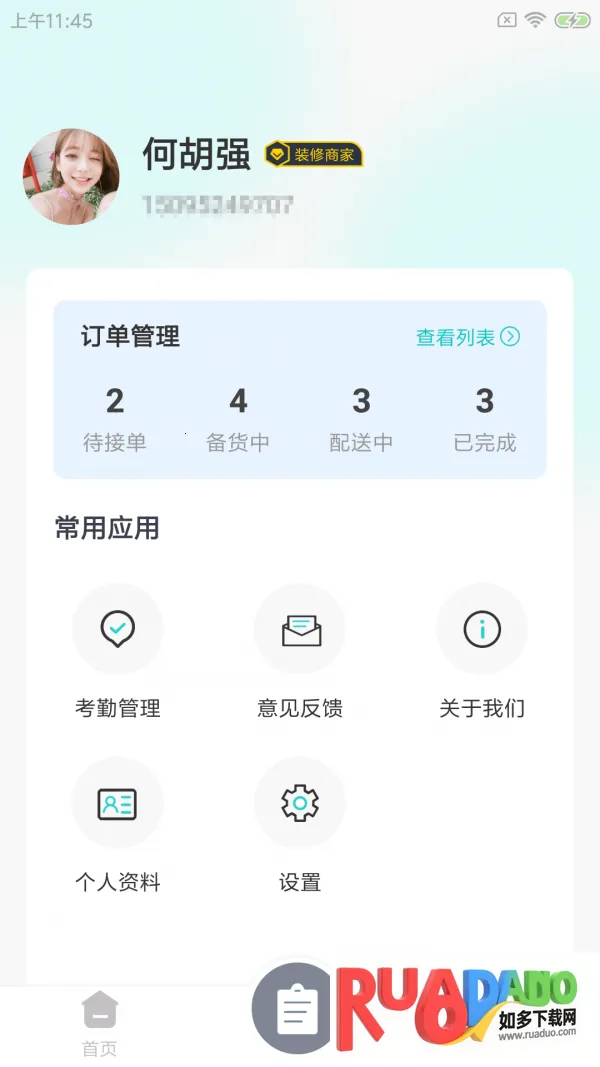View 配送中 orders in delivery
Image resolution: width=600 pixels, height=1067 pixels.
[361, 419]
